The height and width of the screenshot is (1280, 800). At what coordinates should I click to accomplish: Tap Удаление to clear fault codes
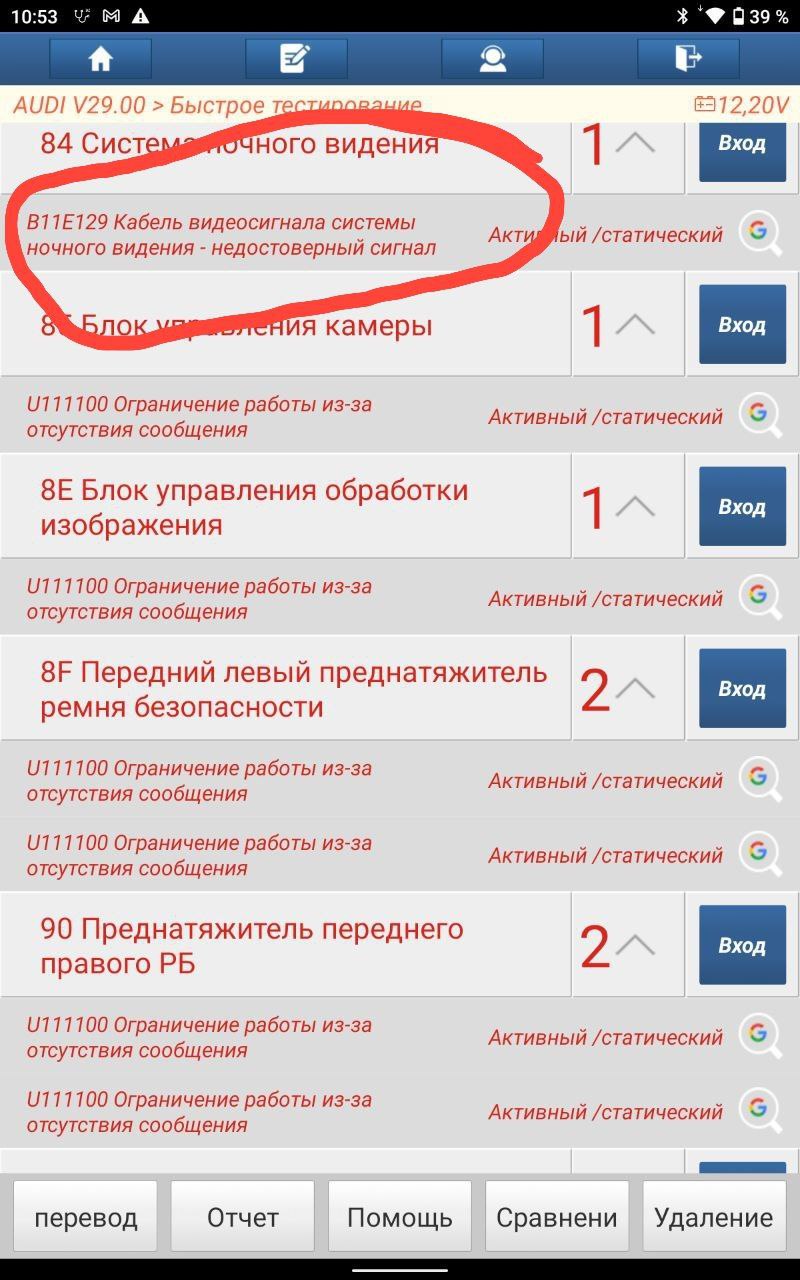[714, 1216]
